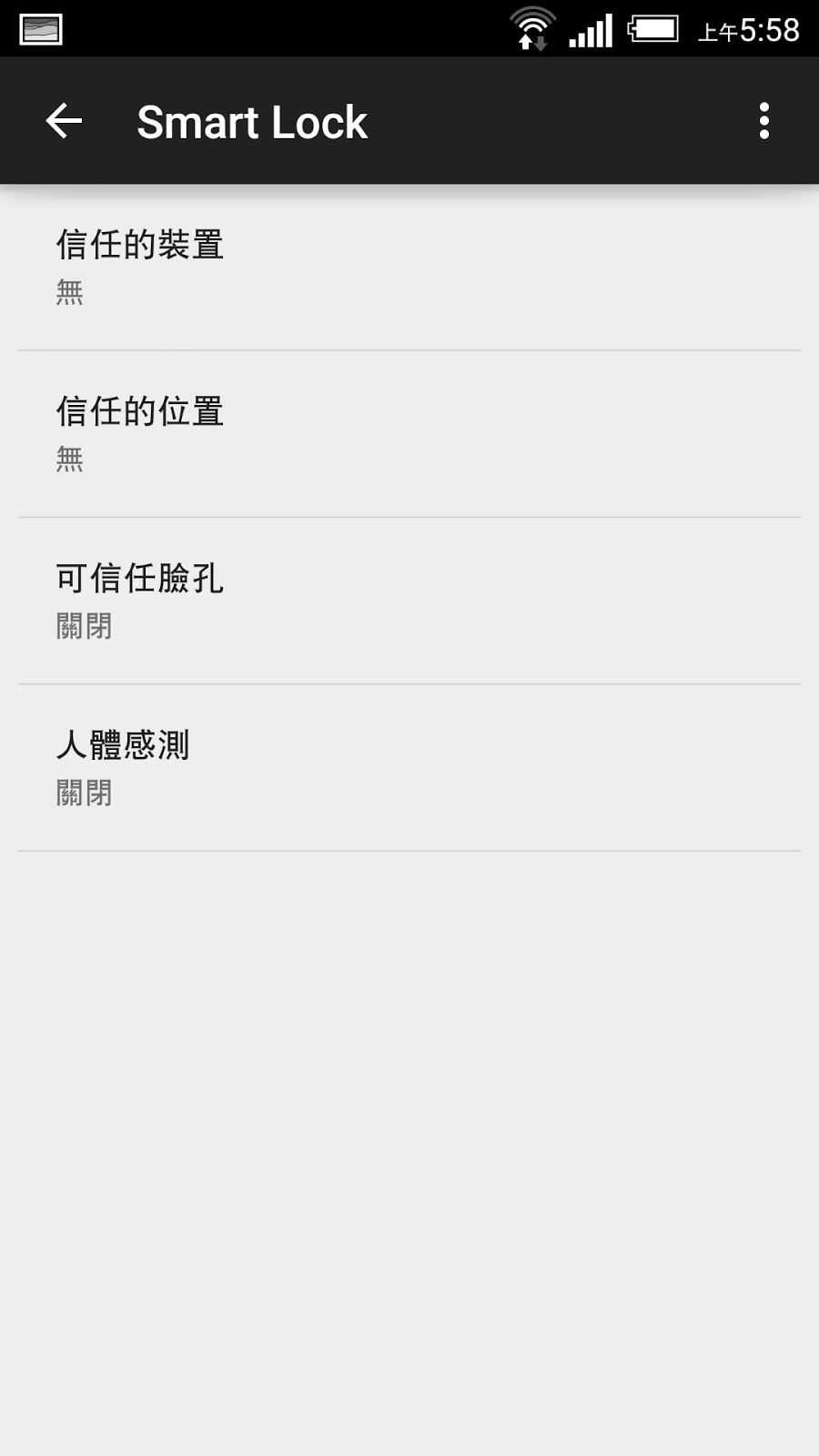Screen dimensions: 819x1456
Task: Tap the 人體感測 row
Action: click(x=409, y=767)
